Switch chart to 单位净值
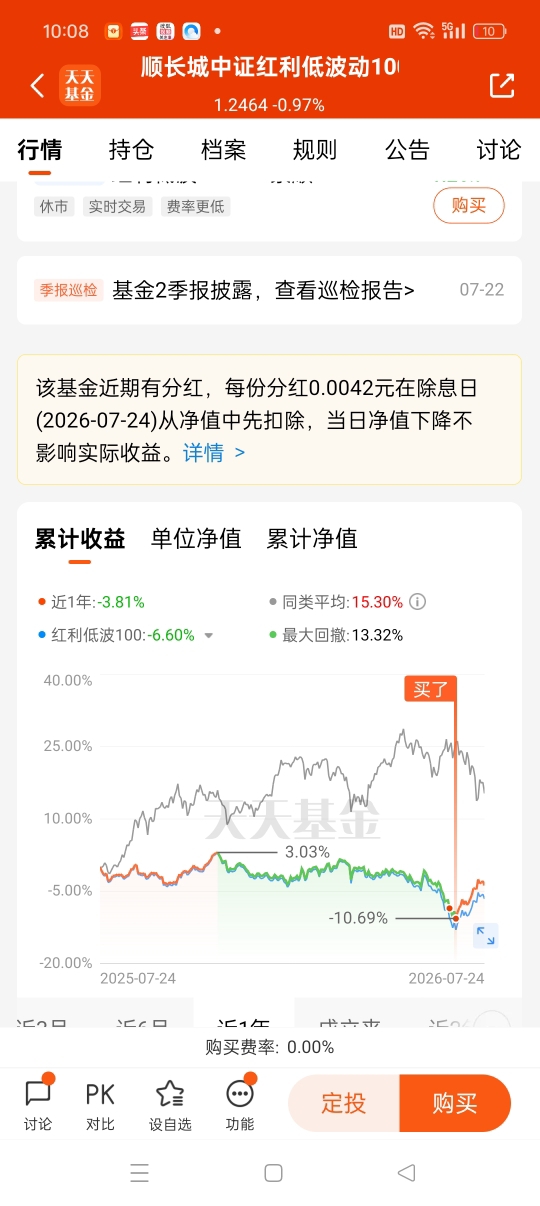Image resolution: width=540 pixels, height=1206 pixels. click(x=196, y=539)
